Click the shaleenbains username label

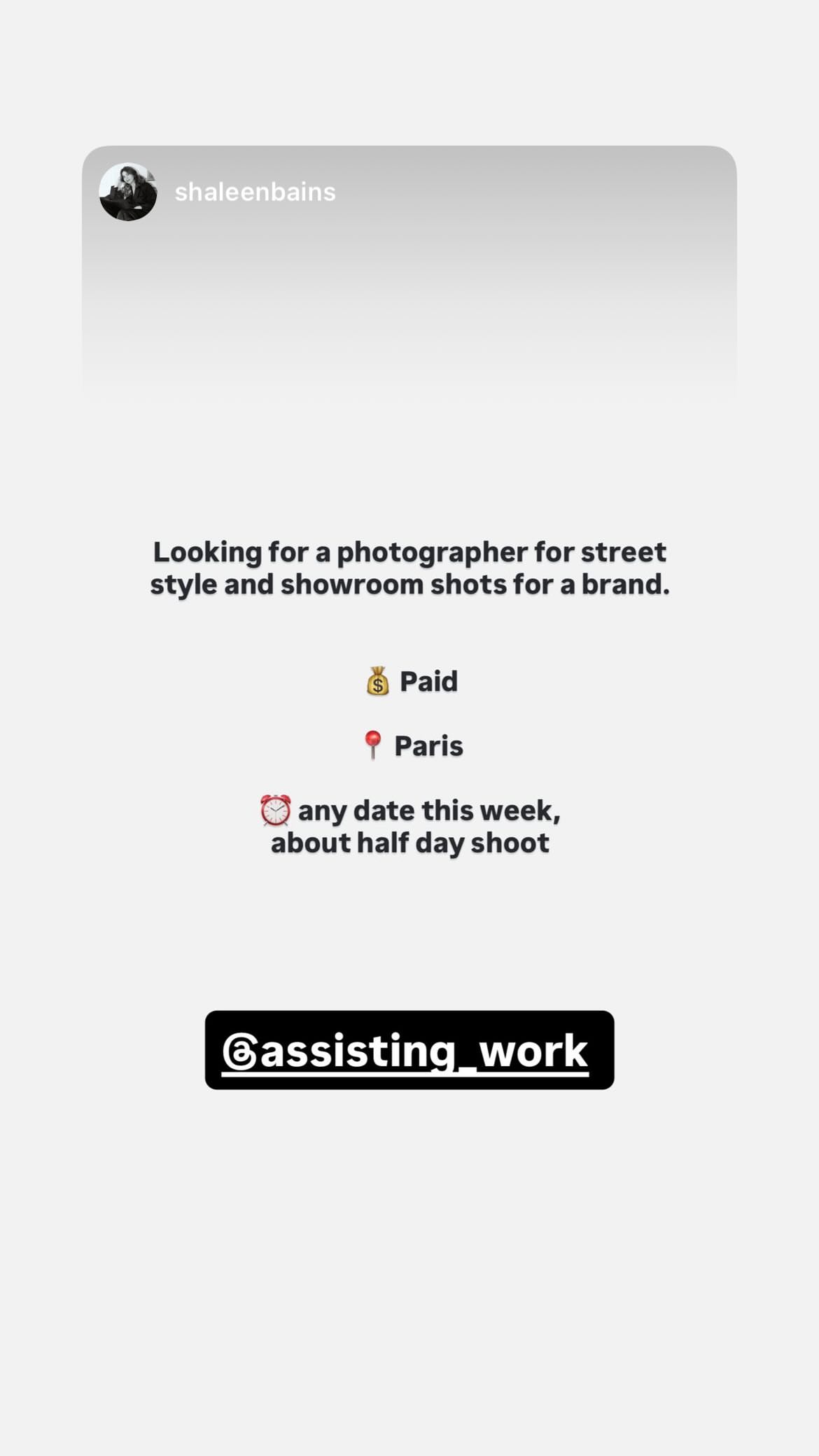click(x=255, y=191)
